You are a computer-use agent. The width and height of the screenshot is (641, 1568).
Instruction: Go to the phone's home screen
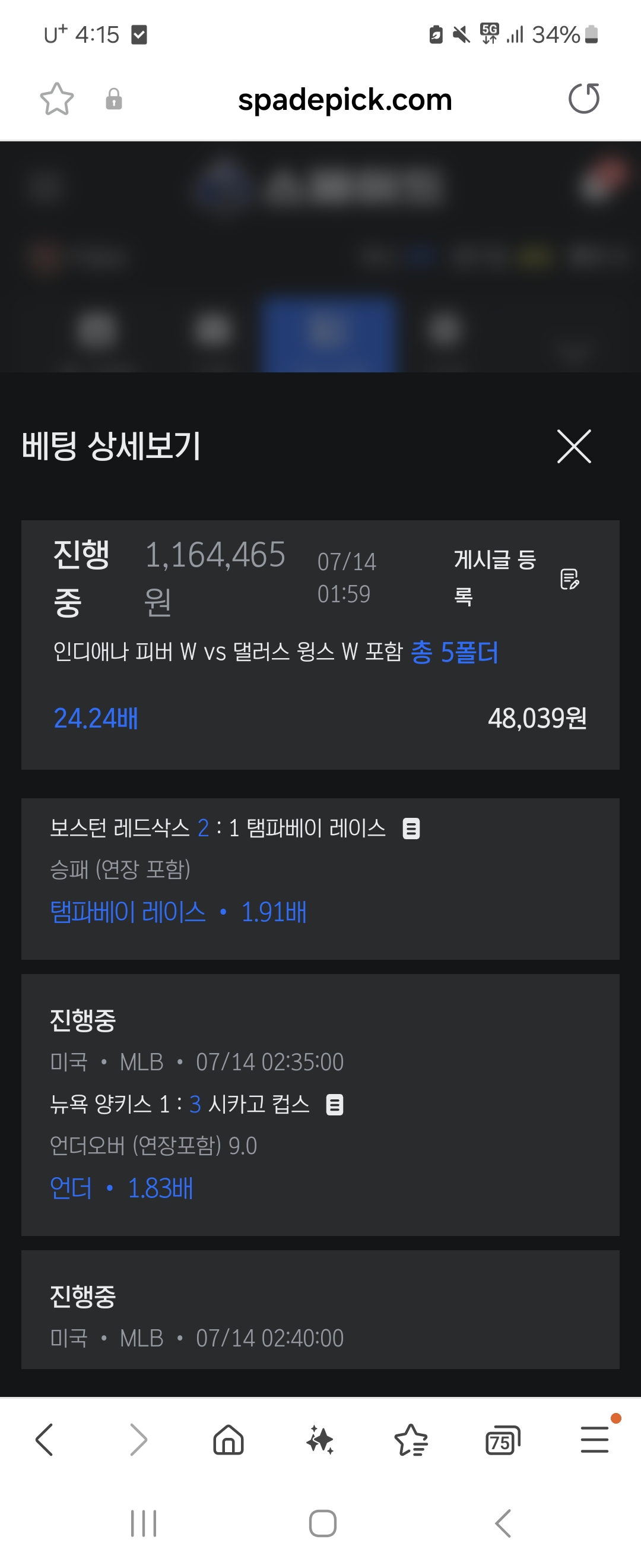pos(322,1523)
